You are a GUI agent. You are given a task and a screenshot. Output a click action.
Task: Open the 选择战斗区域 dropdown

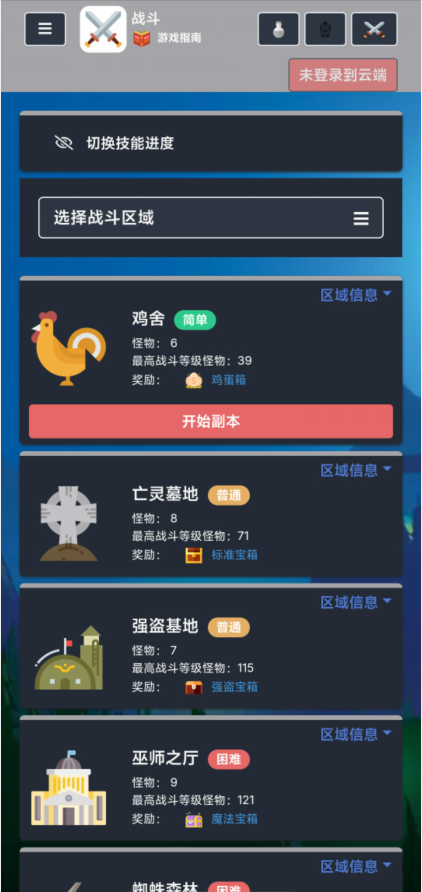211,218
